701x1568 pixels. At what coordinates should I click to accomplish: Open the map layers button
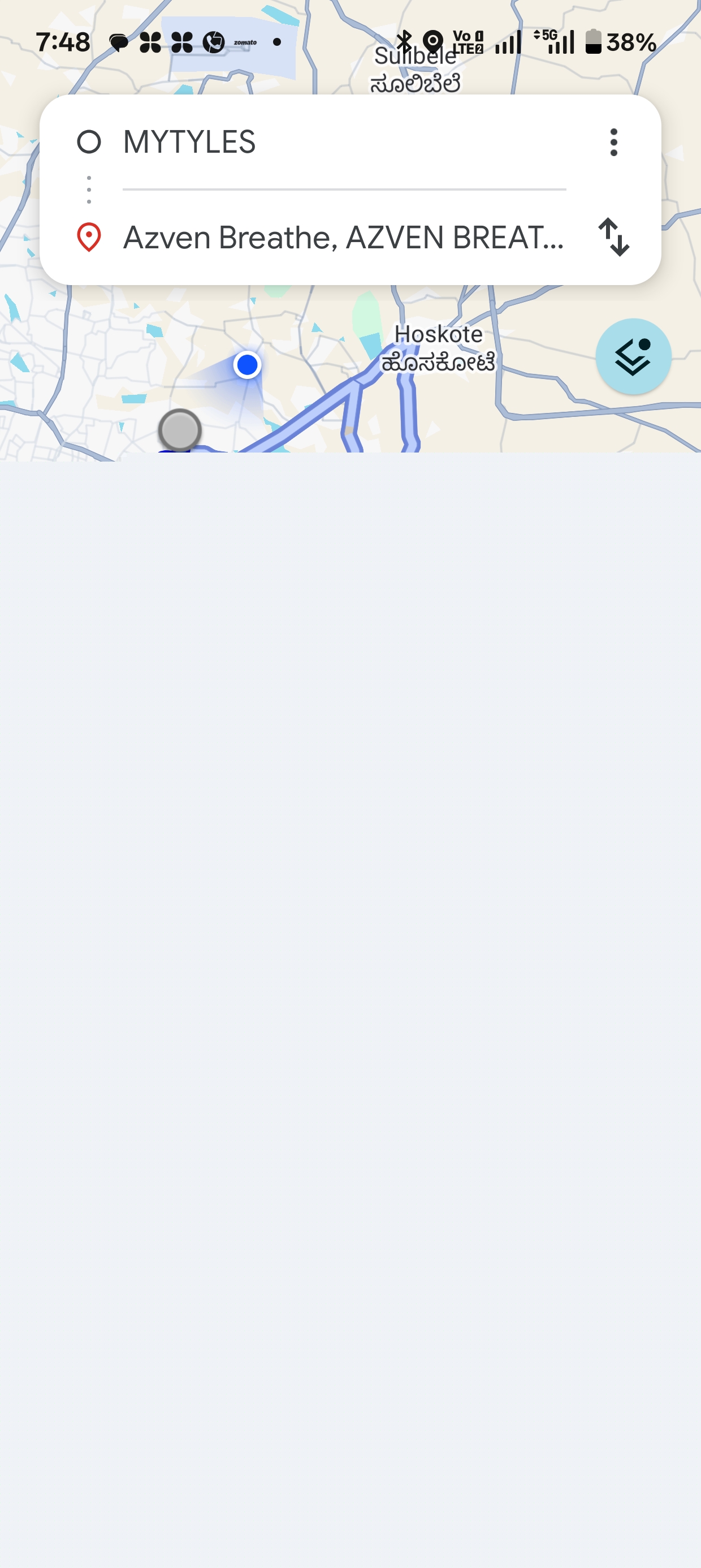point(633,357)
